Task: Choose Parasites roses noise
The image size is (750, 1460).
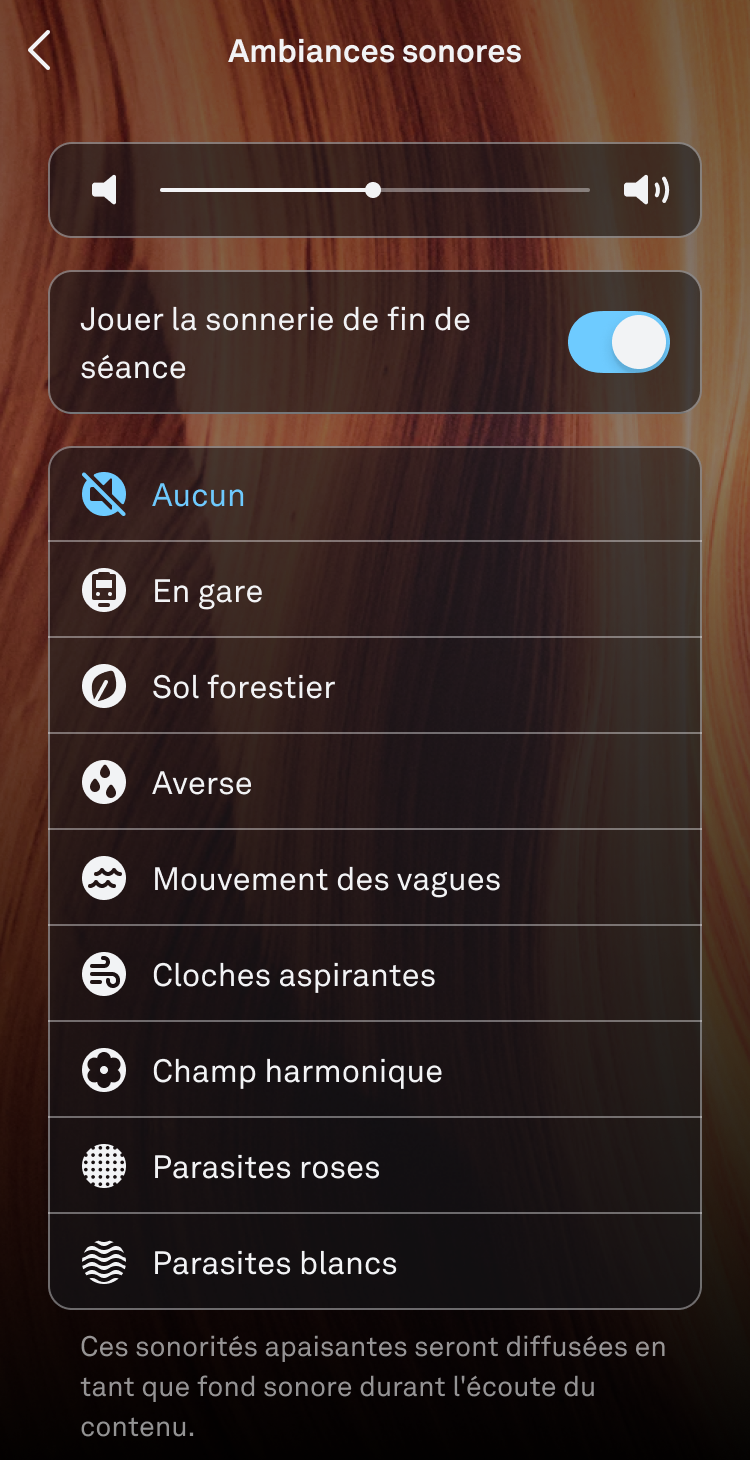Action: click(375, 1167)
